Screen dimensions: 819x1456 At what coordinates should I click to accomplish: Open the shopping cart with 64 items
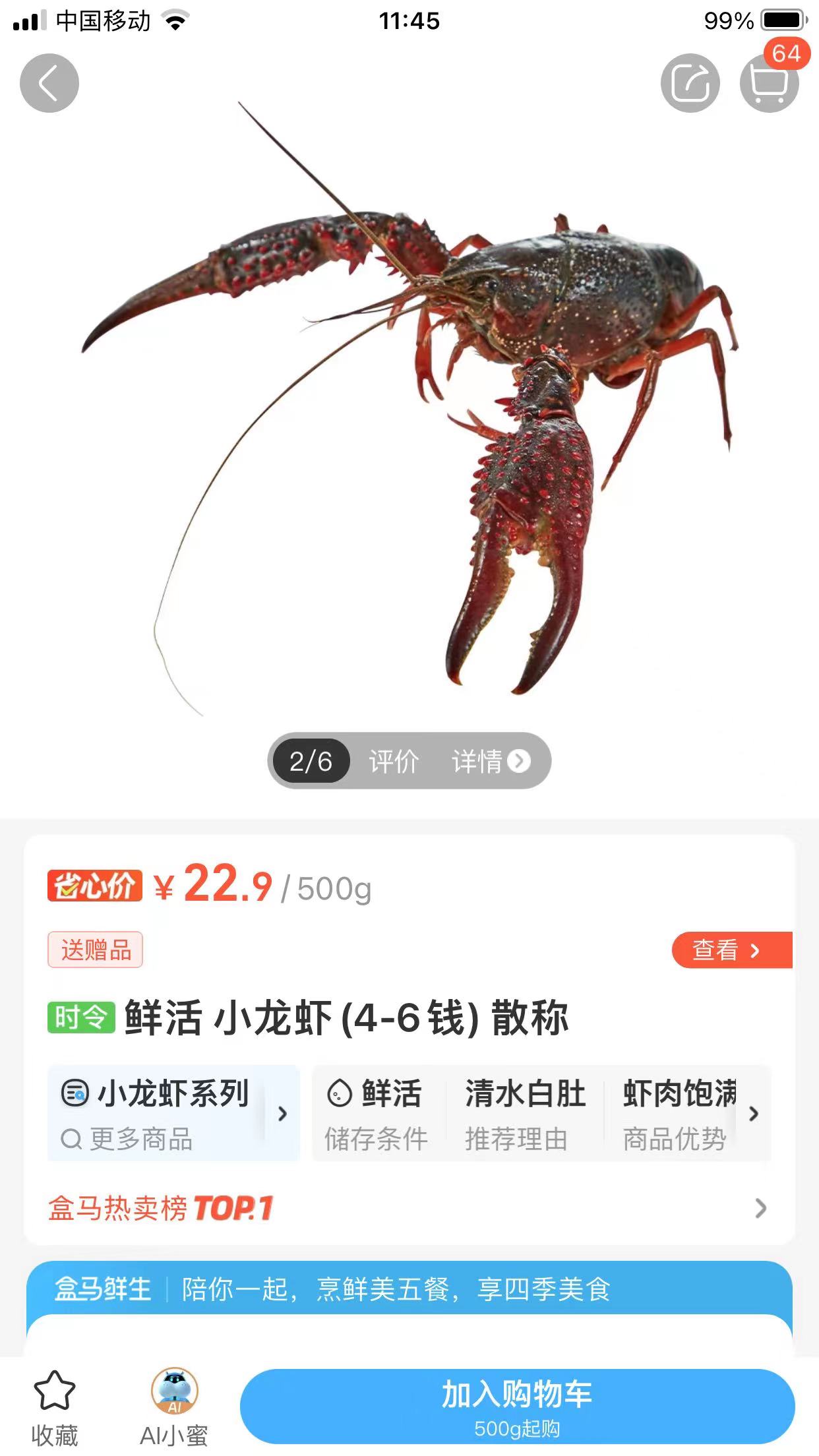[x=769, y=83]
